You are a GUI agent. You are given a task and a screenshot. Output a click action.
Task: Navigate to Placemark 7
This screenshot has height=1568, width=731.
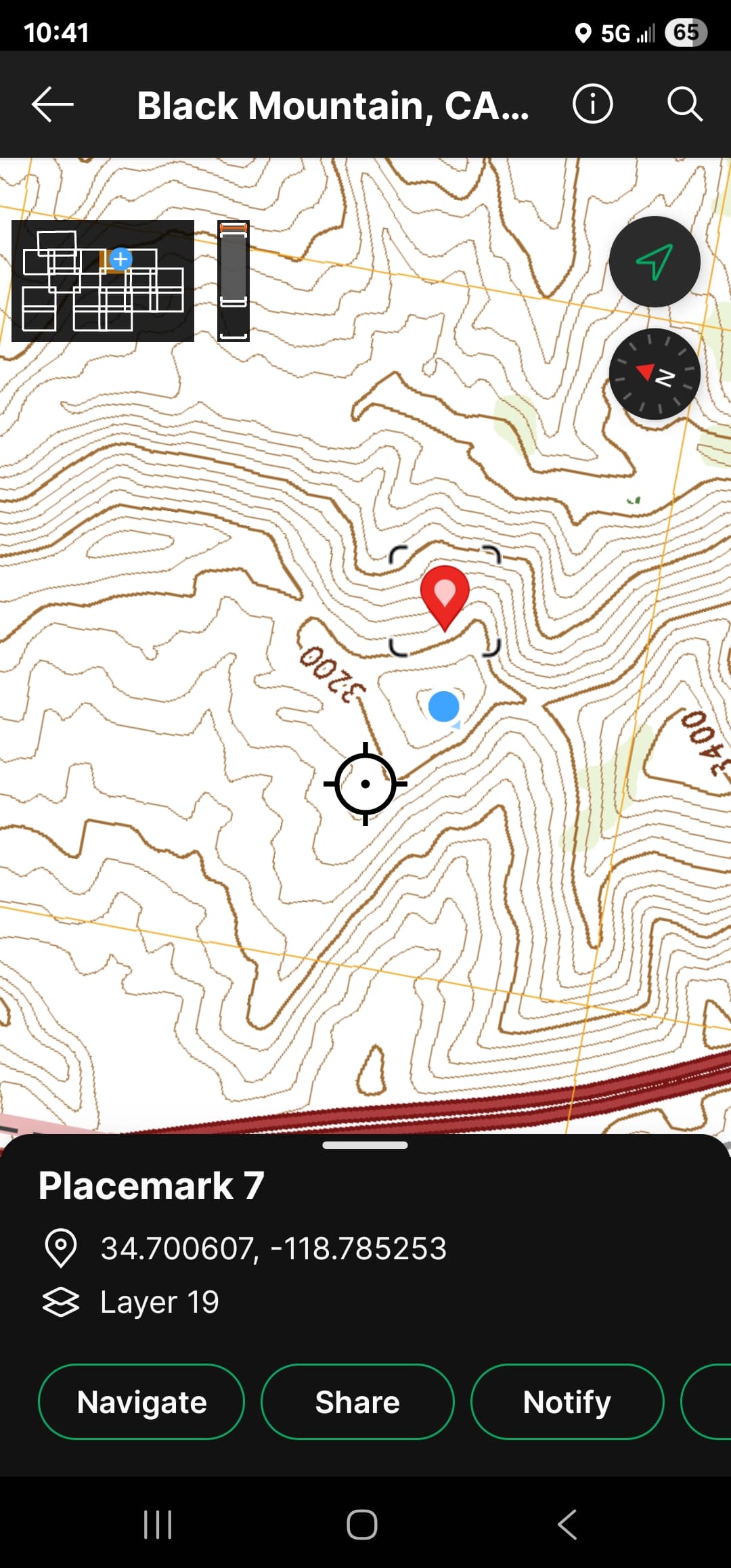pos(141,1401)
